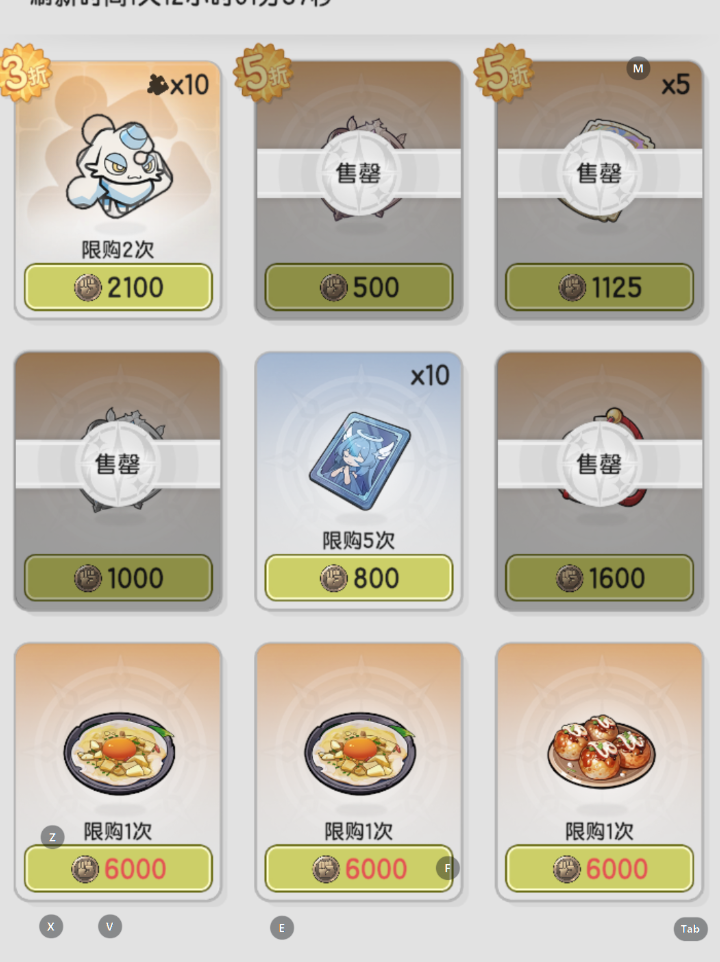
Task: Click the Z shortcut badge near the noodle dish
Action: 51,837
